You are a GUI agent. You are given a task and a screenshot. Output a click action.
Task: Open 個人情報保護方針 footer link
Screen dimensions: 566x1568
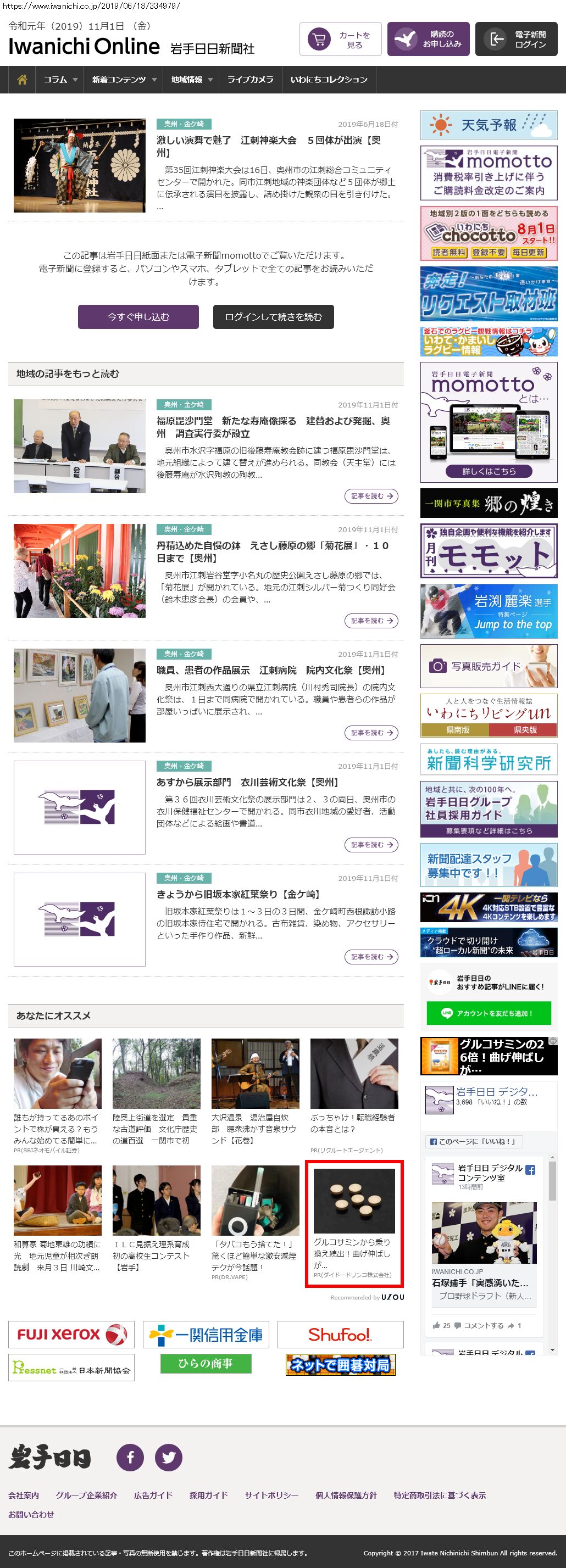click(x=346, y=1495)
